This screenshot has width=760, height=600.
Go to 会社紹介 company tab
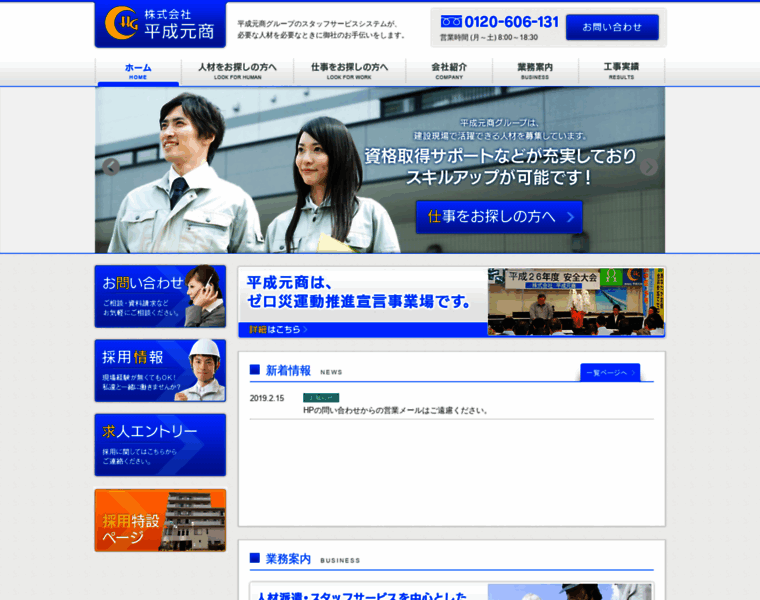pos(449,71)
